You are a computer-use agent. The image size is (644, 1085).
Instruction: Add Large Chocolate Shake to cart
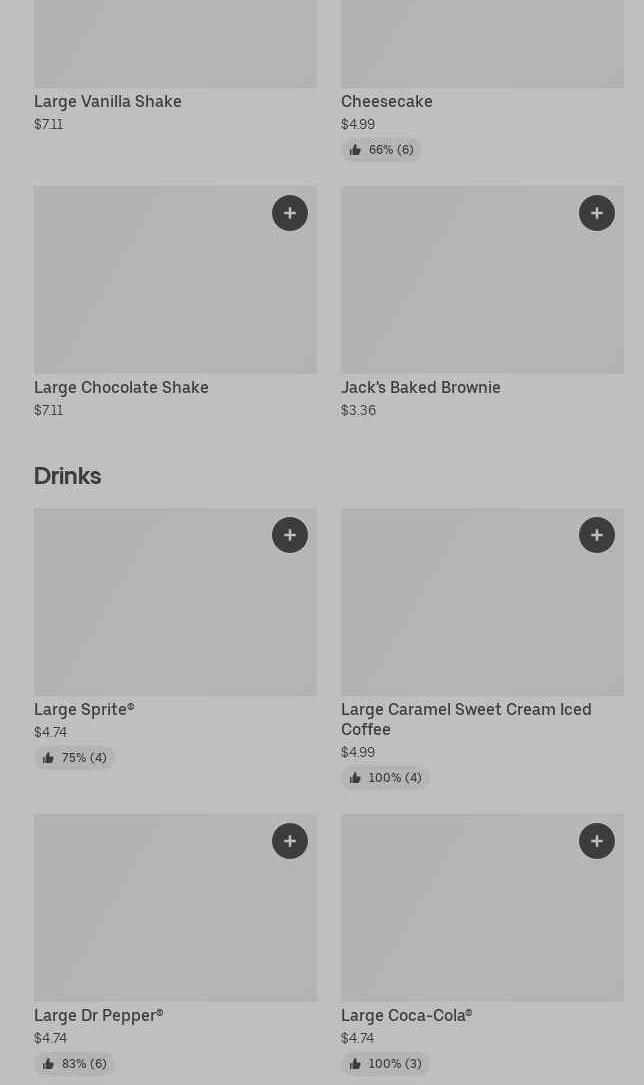(x=290, y=213)
